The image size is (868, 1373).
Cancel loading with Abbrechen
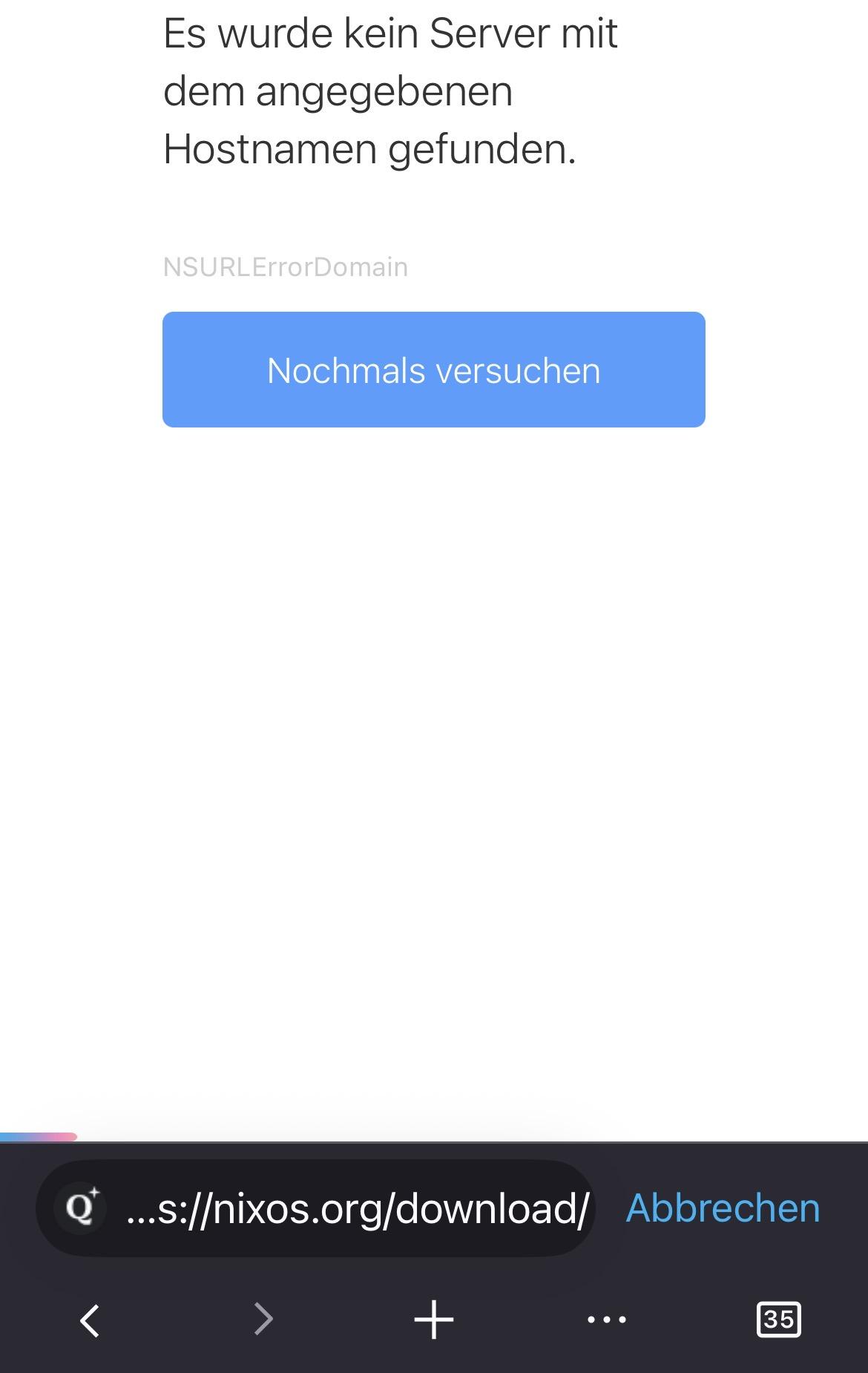pos(723,1208)
